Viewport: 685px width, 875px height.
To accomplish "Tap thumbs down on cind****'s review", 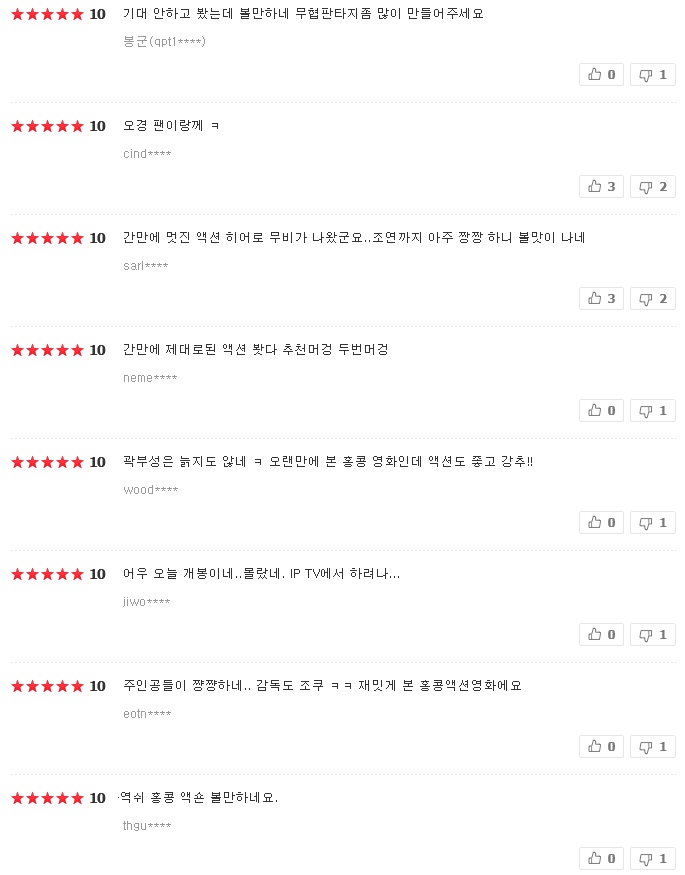I will coord(652,186).
